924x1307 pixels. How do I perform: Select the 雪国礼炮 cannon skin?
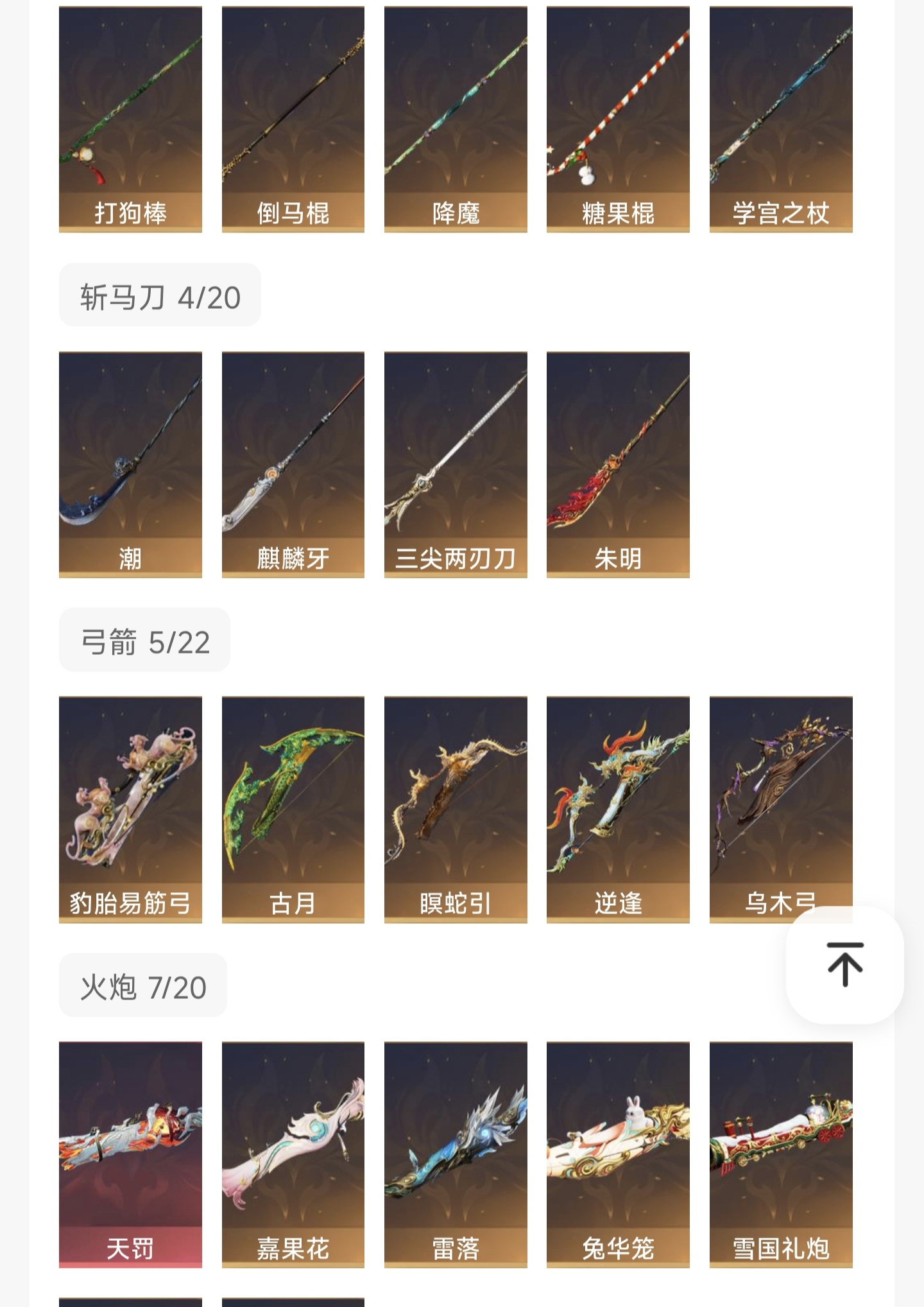781,1155
